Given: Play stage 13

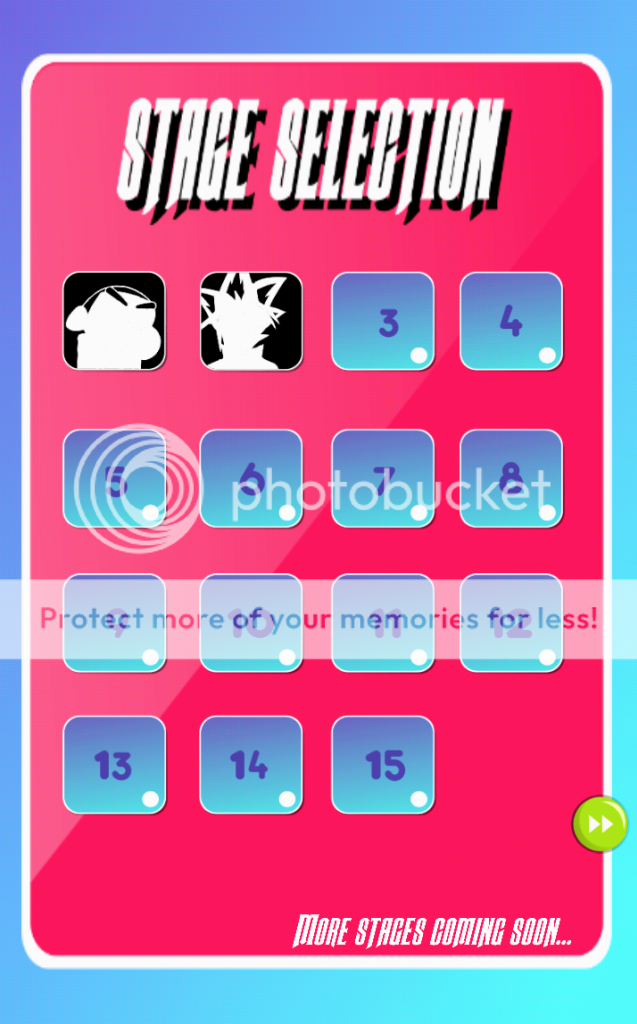Looking at the screenshot, I should point(114,765).
